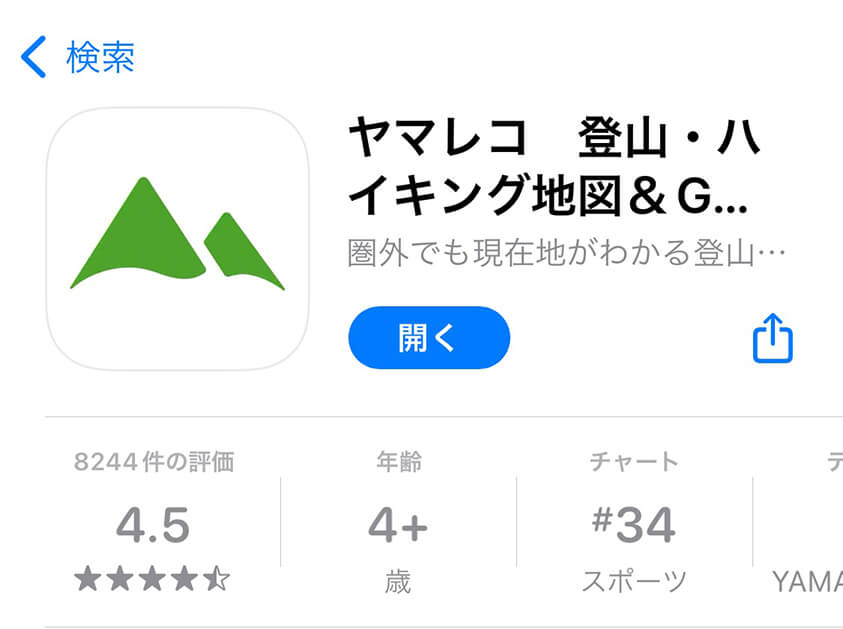View the #34 スポーツ chart ranking

click(634, 522)
